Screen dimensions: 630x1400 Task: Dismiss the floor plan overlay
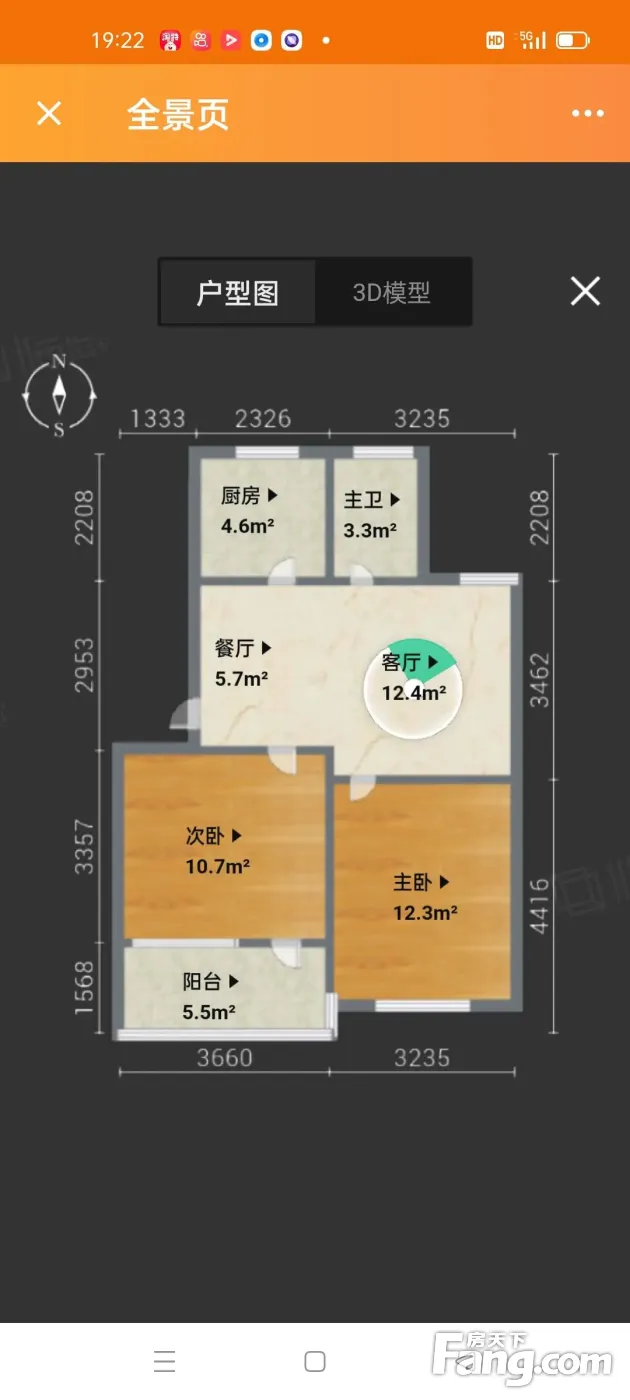click(x=585, y=291)
